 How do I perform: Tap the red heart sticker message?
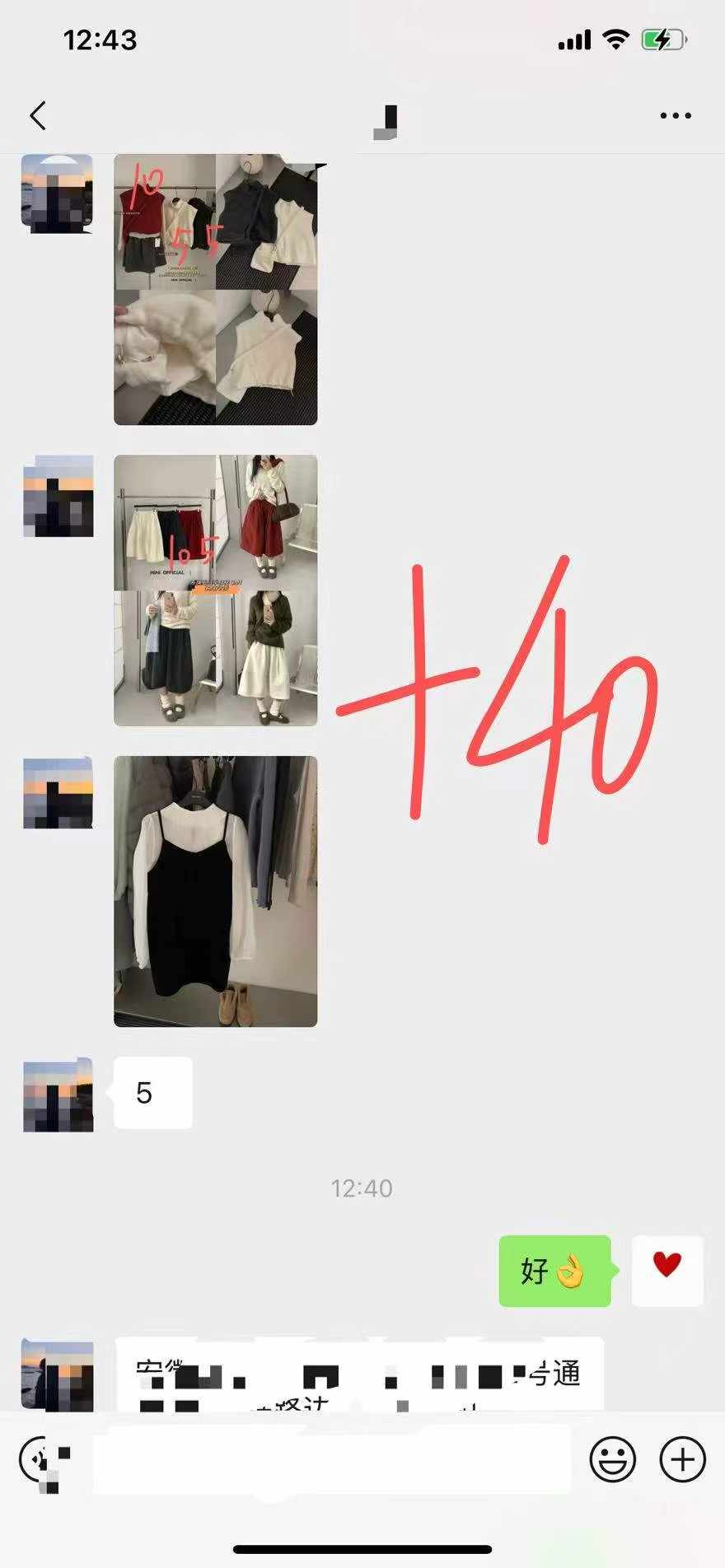[x=667, y=1270]
